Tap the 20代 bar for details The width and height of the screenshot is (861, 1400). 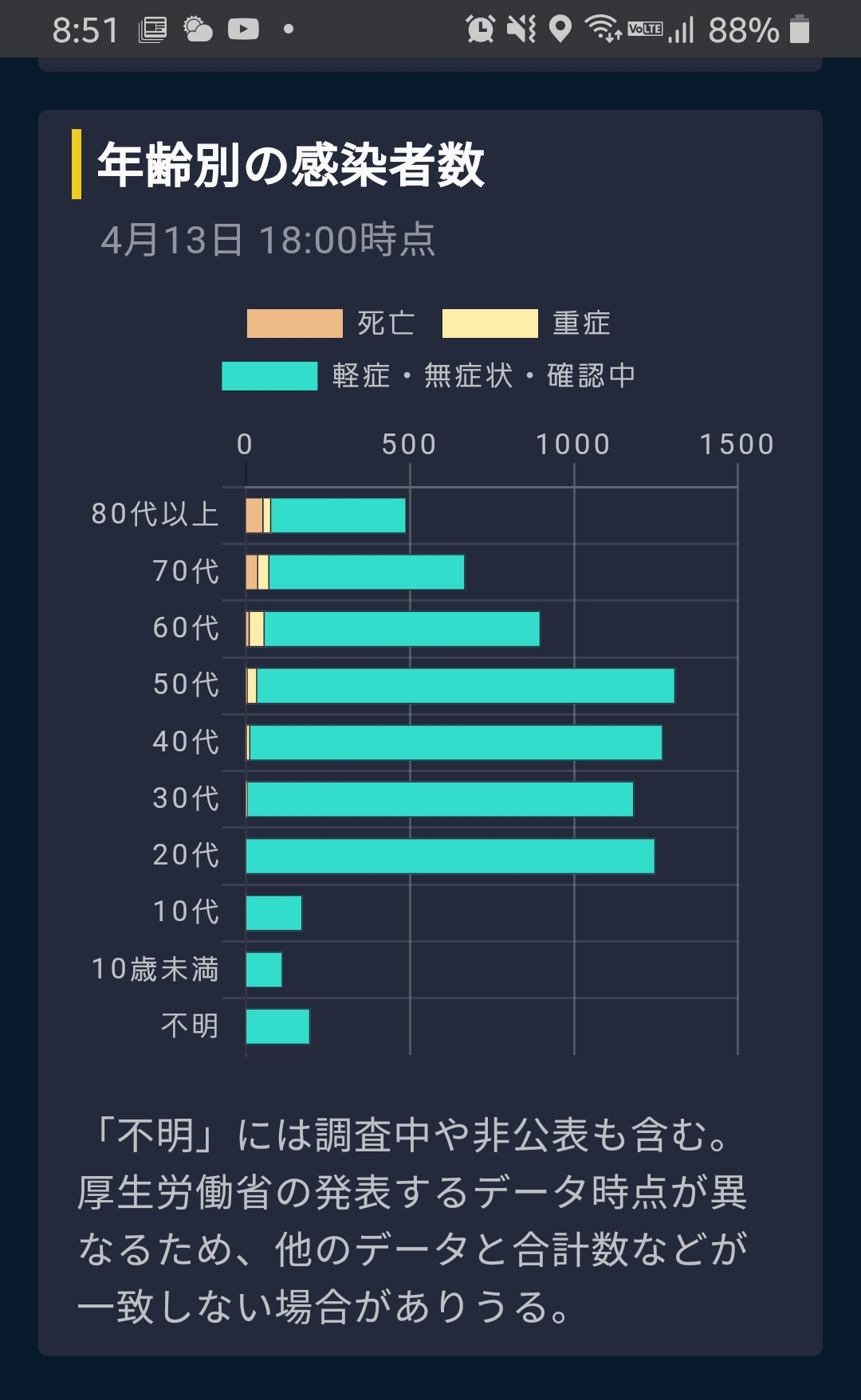coord(450,857)
